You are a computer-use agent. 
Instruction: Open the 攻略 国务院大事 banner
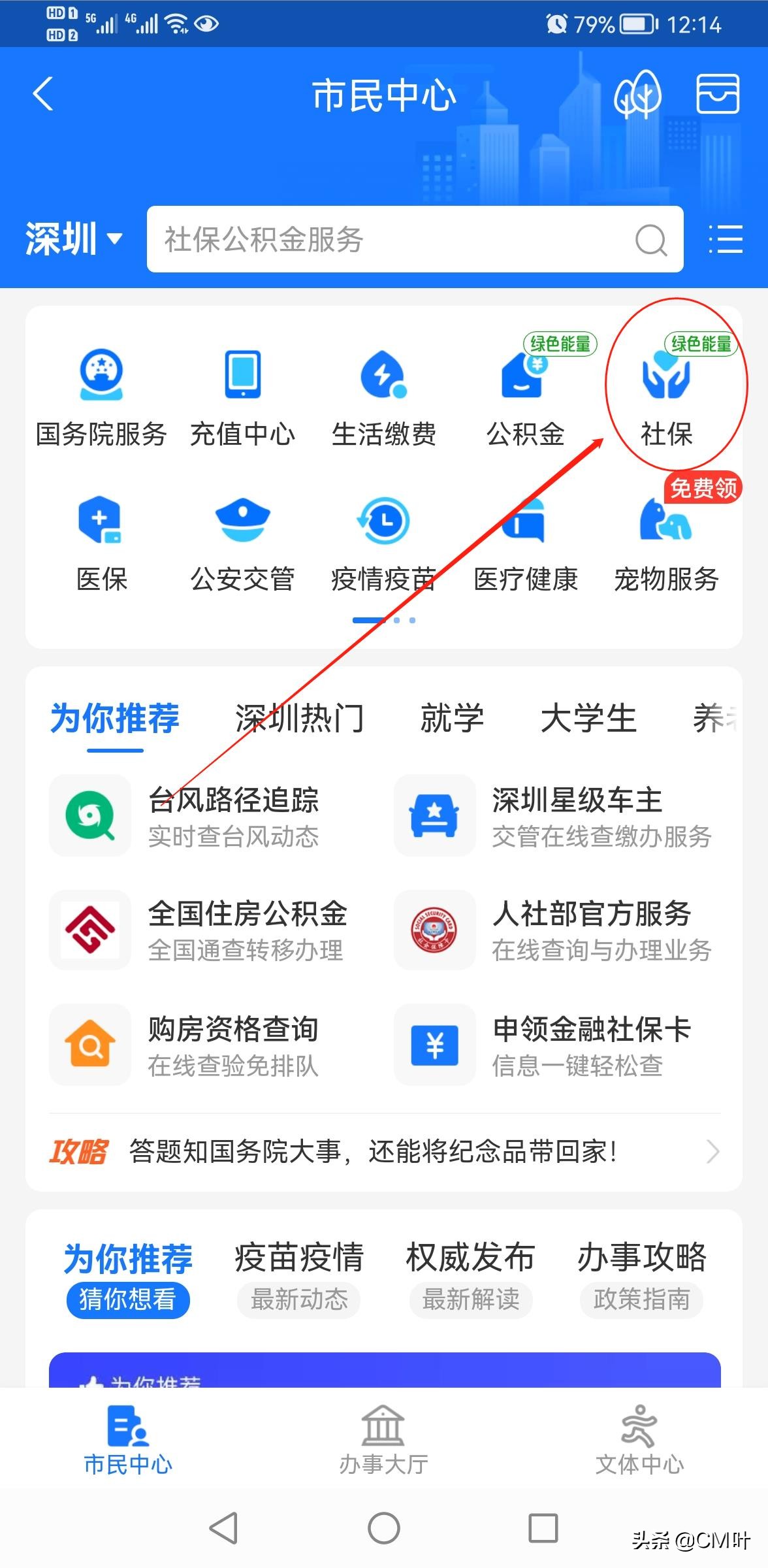384,1151
